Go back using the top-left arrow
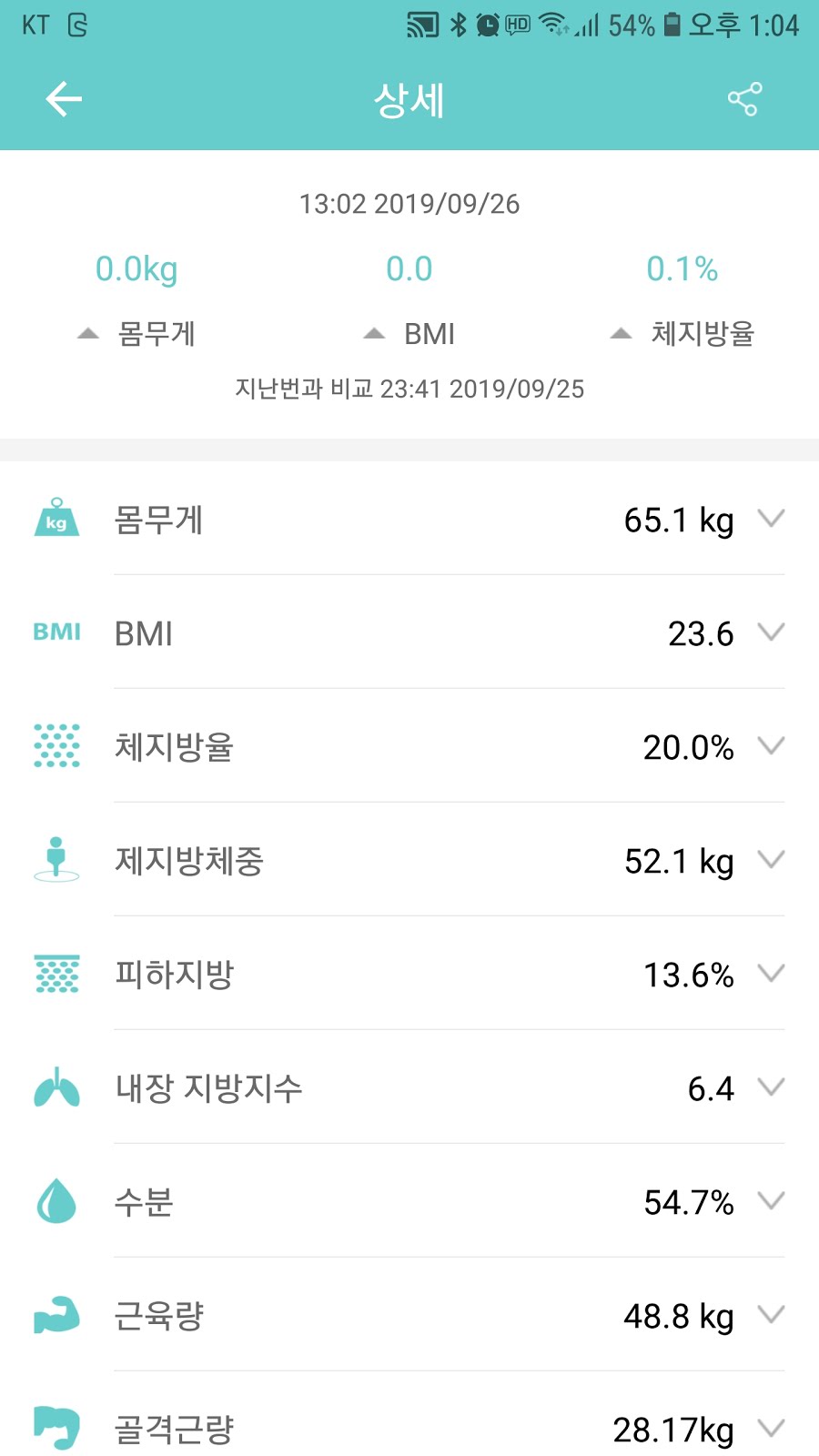 (64, 99)
